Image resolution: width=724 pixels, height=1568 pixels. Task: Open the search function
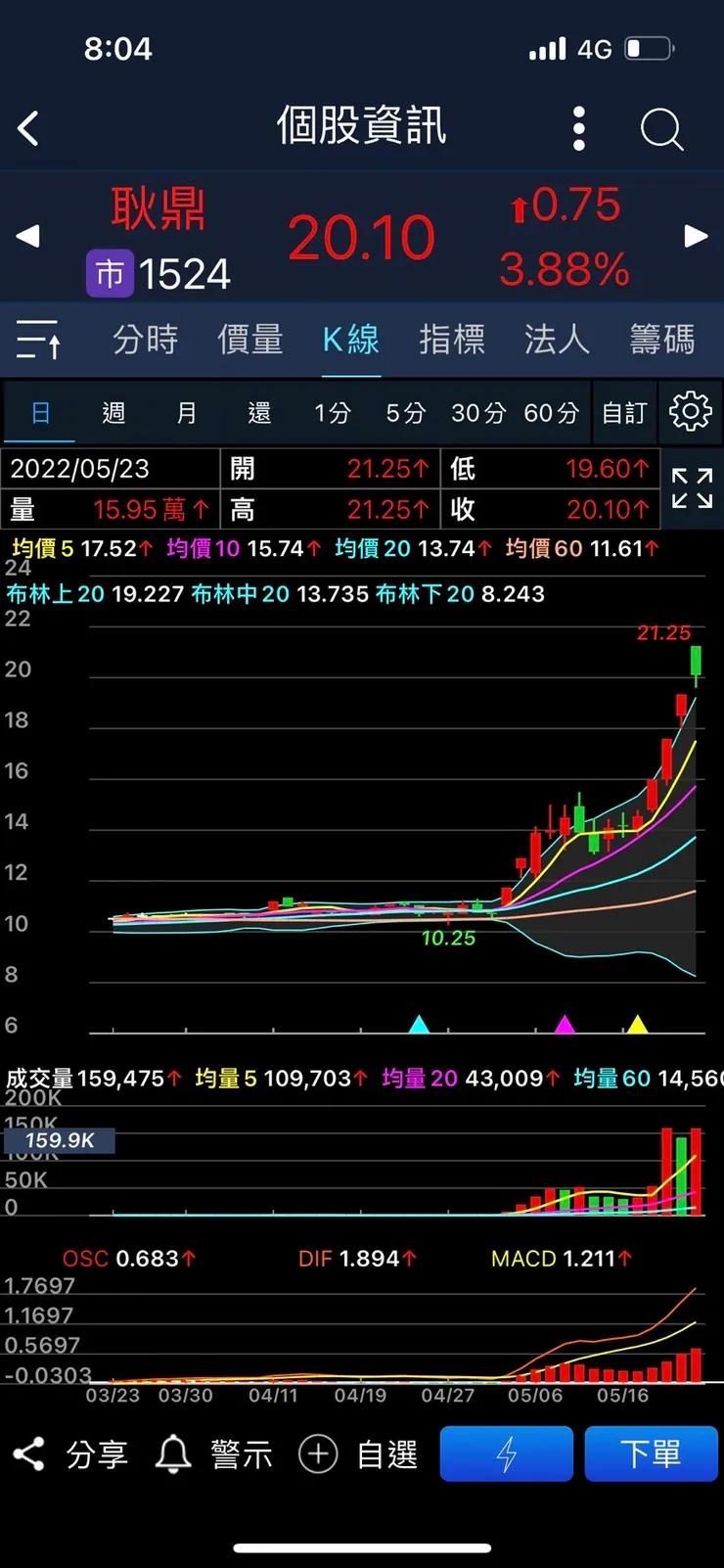coord(661,128)
